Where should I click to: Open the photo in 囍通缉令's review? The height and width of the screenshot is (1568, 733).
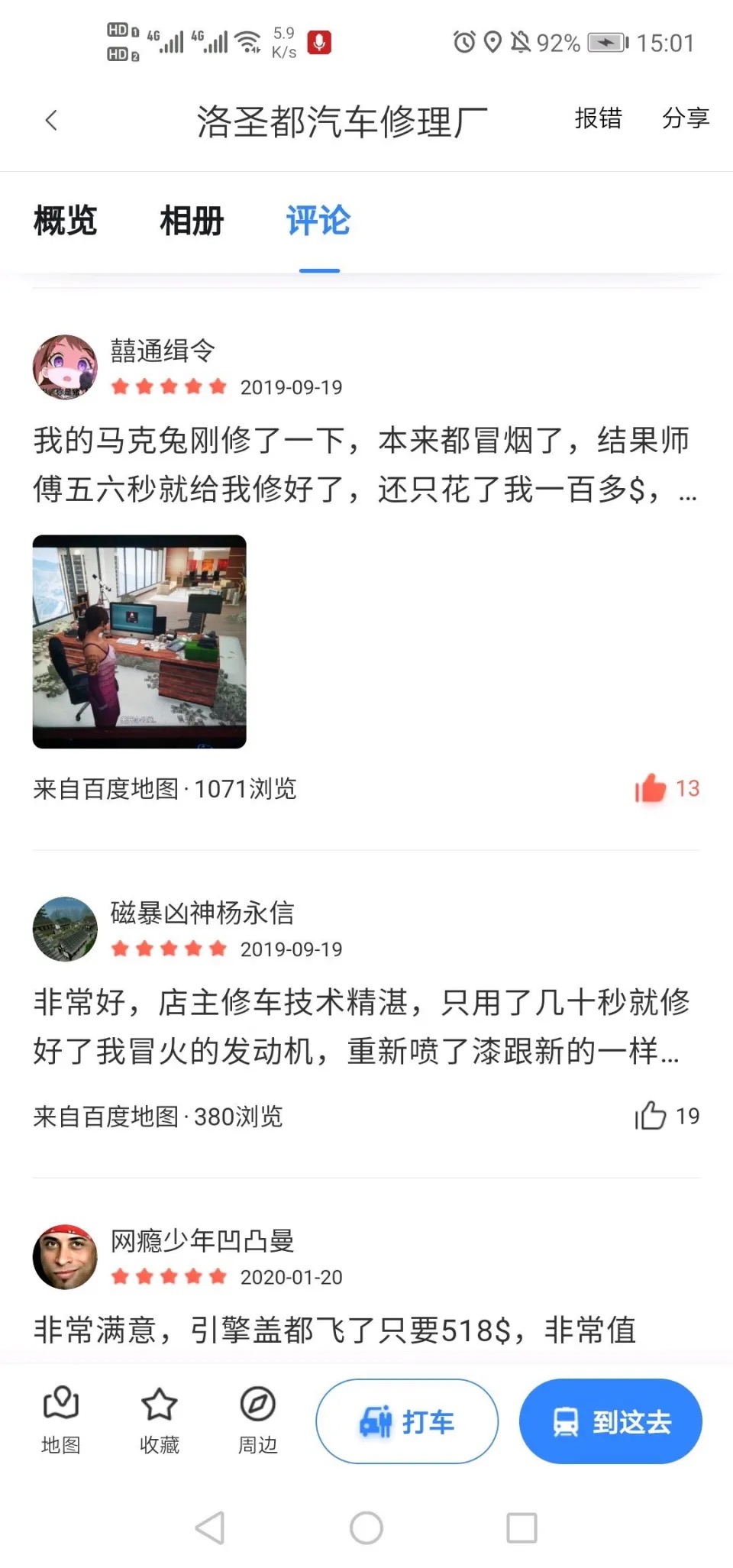[139, 641]
